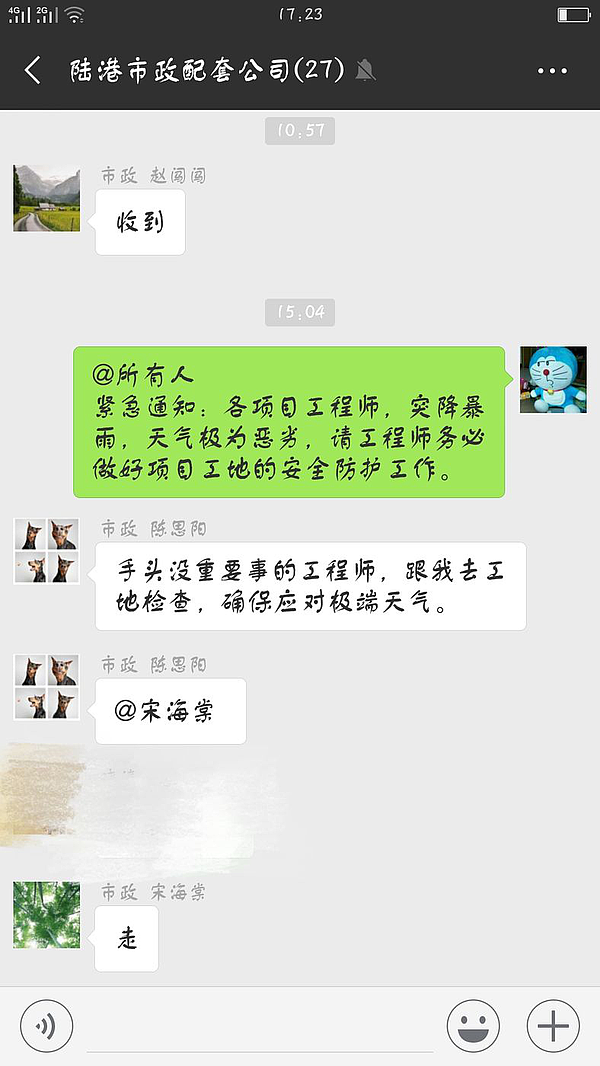Image resolution: width=600 pixels, height=1066 pixels.
Task: Open the three-dot chat info menu
Action: pos(552,71)
